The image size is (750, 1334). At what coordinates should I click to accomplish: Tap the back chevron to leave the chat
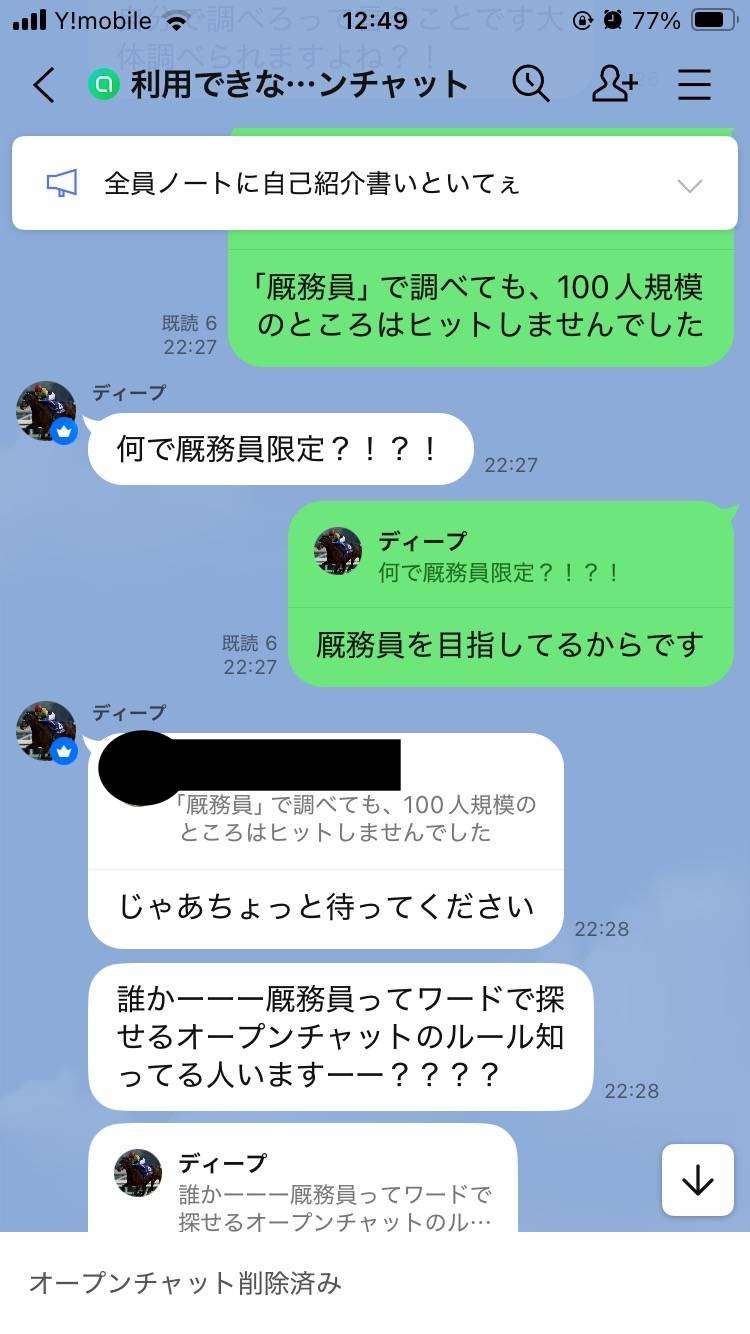42,86
